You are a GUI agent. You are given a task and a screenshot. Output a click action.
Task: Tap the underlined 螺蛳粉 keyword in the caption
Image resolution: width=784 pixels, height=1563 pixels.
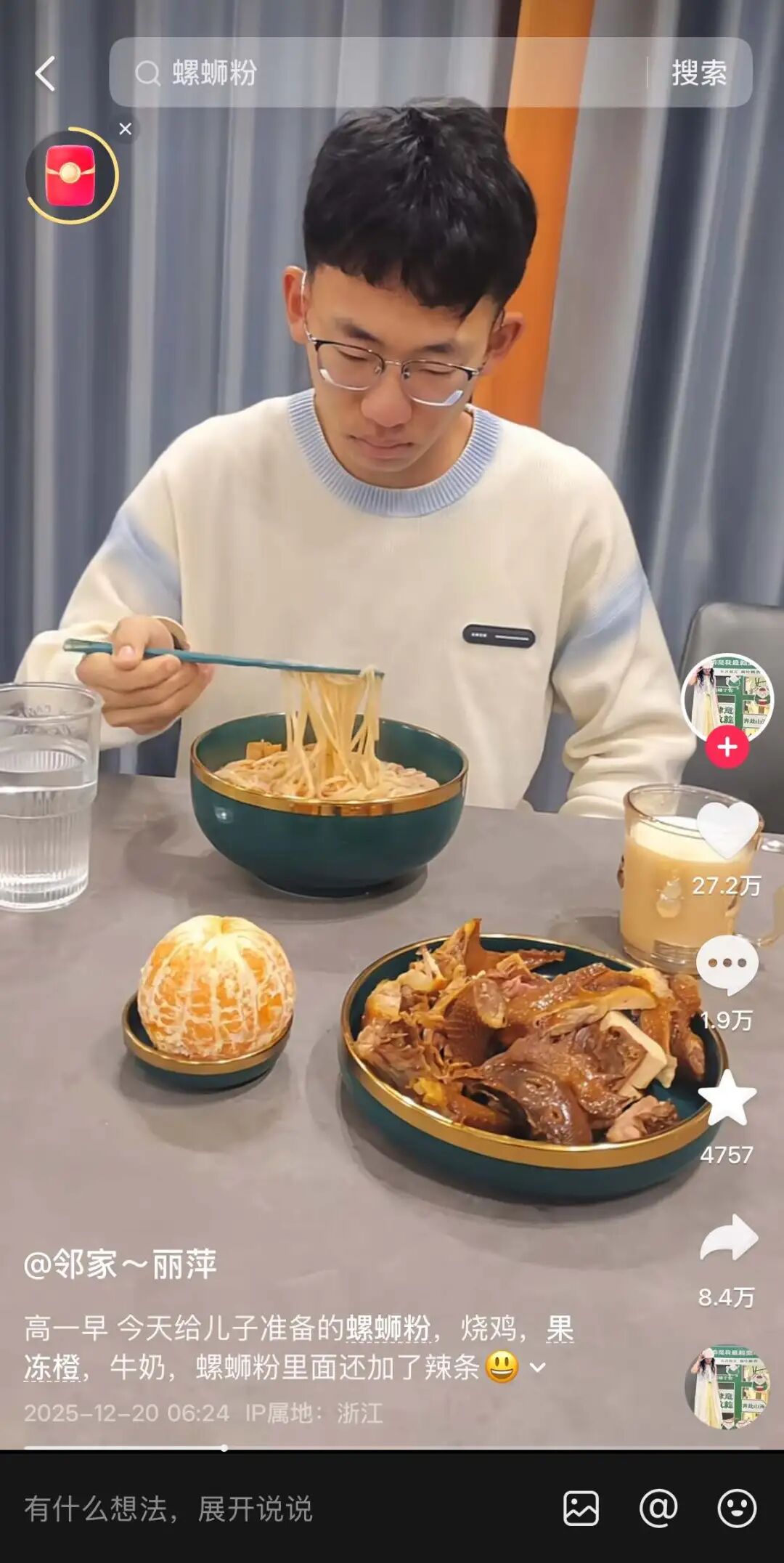(388, 1328)
